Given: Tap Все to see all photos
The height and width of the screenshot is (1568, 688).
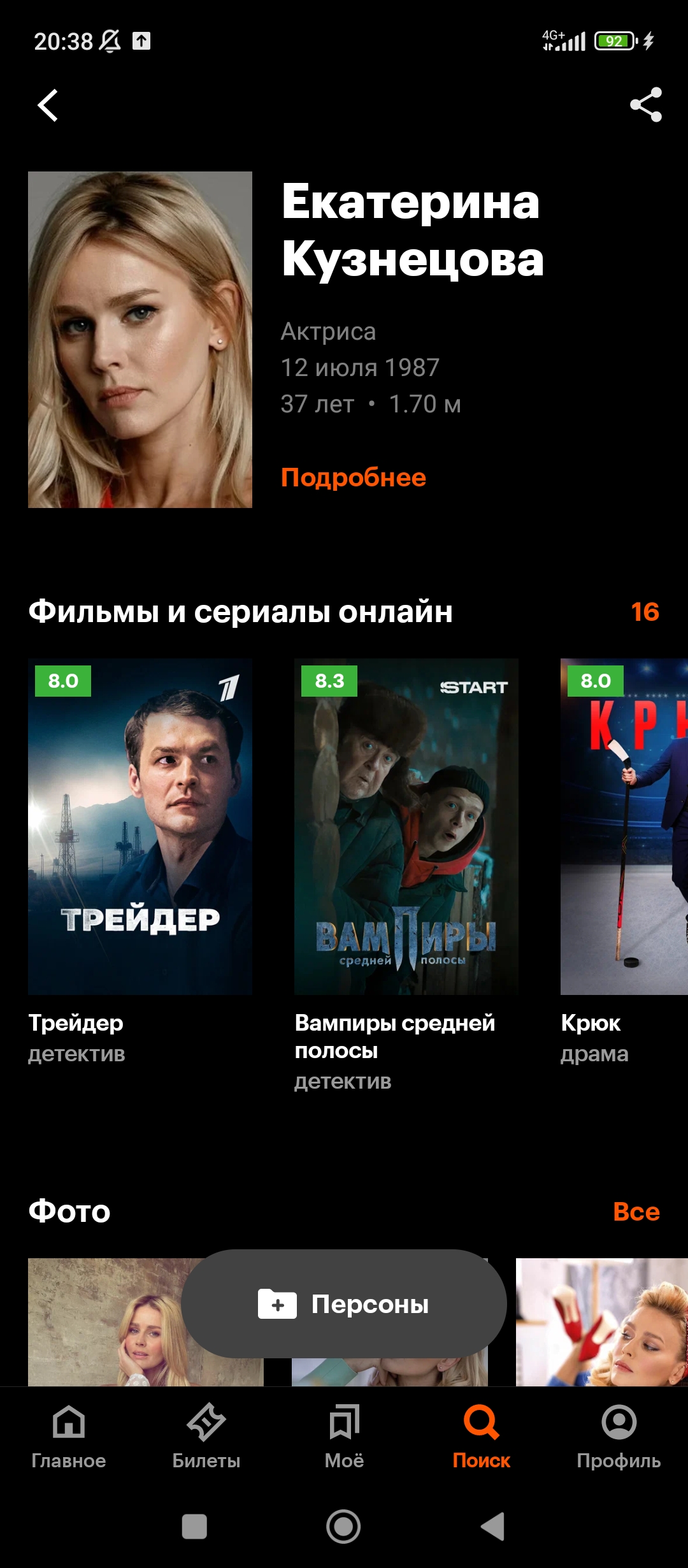Looking at the screenshot, I should point(636,1212).
